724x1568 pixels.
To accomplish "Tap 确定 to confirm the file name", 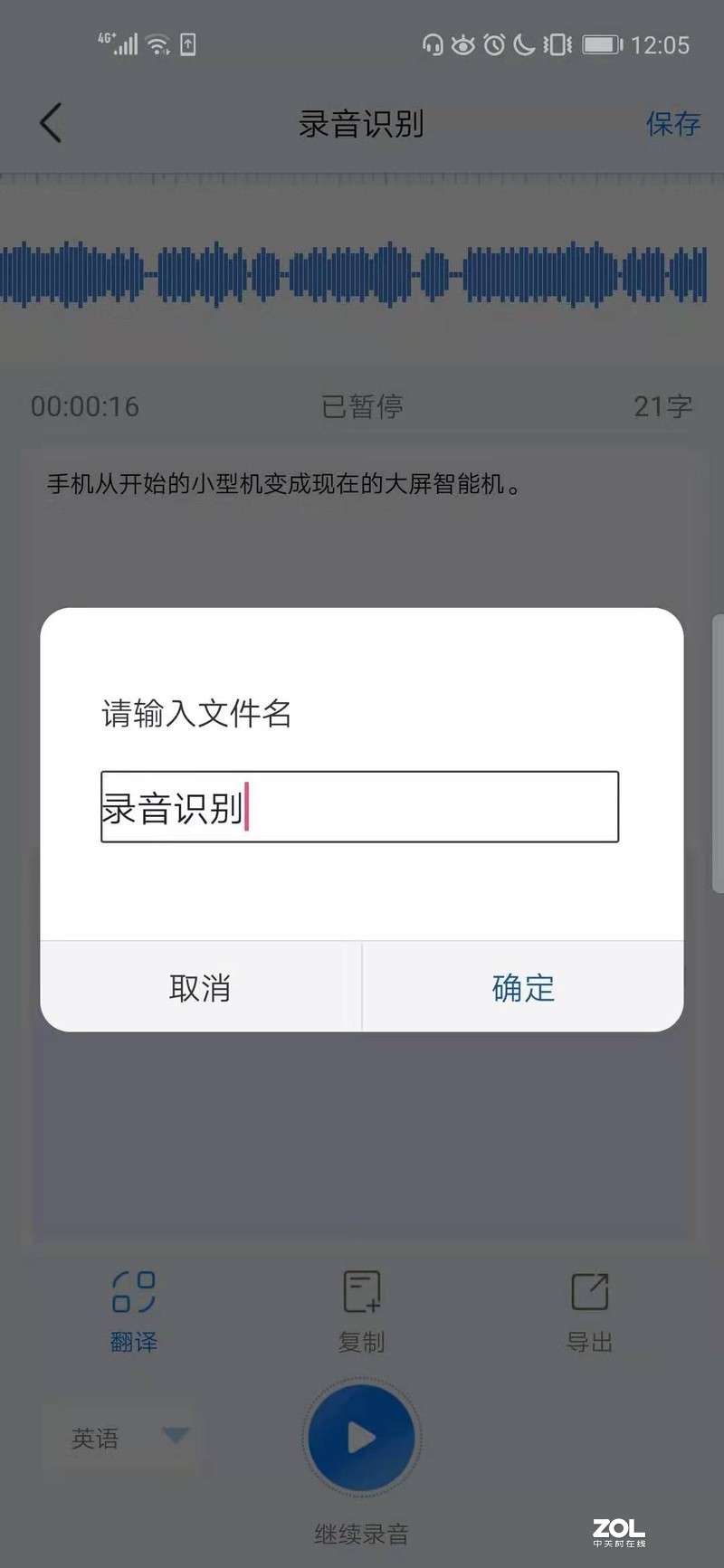I will [523, 988].
